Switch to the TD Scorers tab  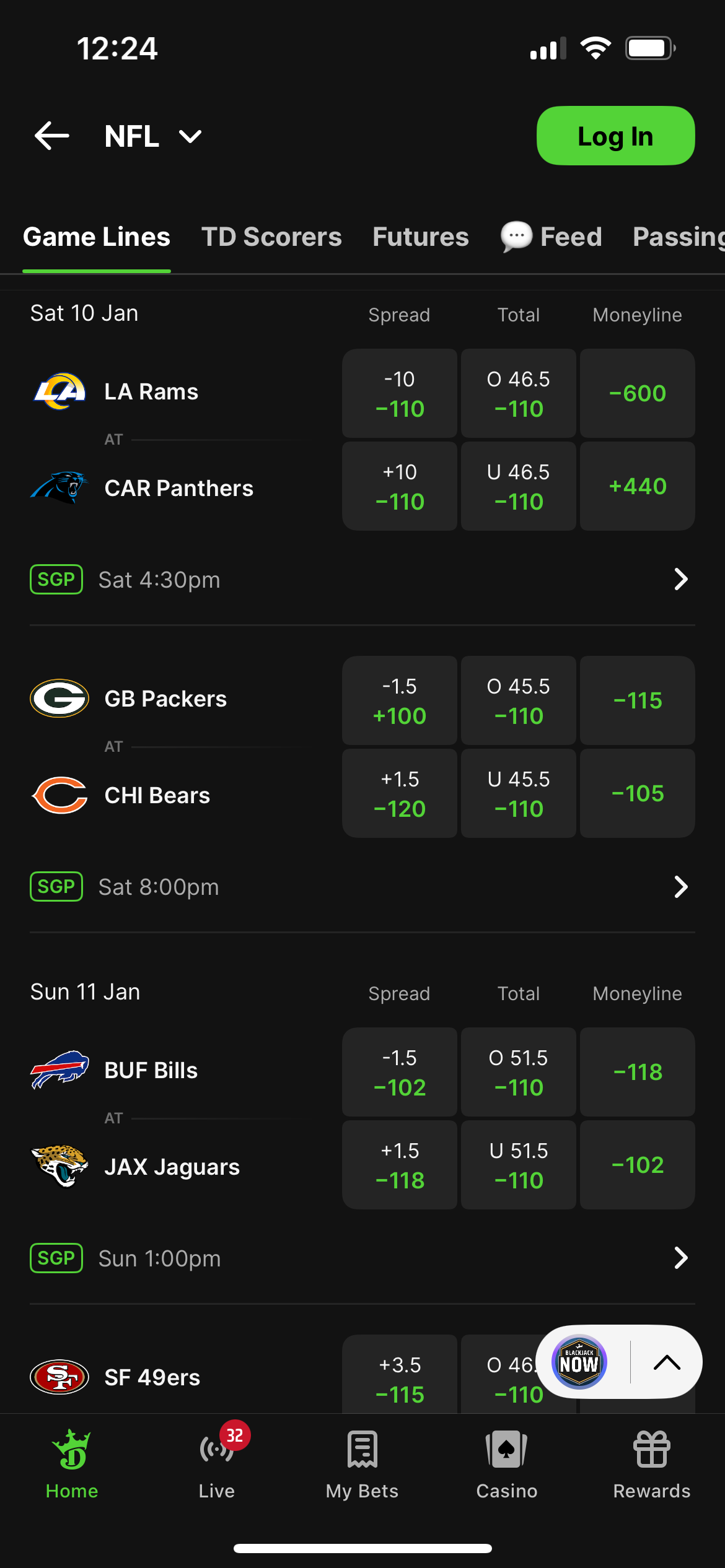271,236
